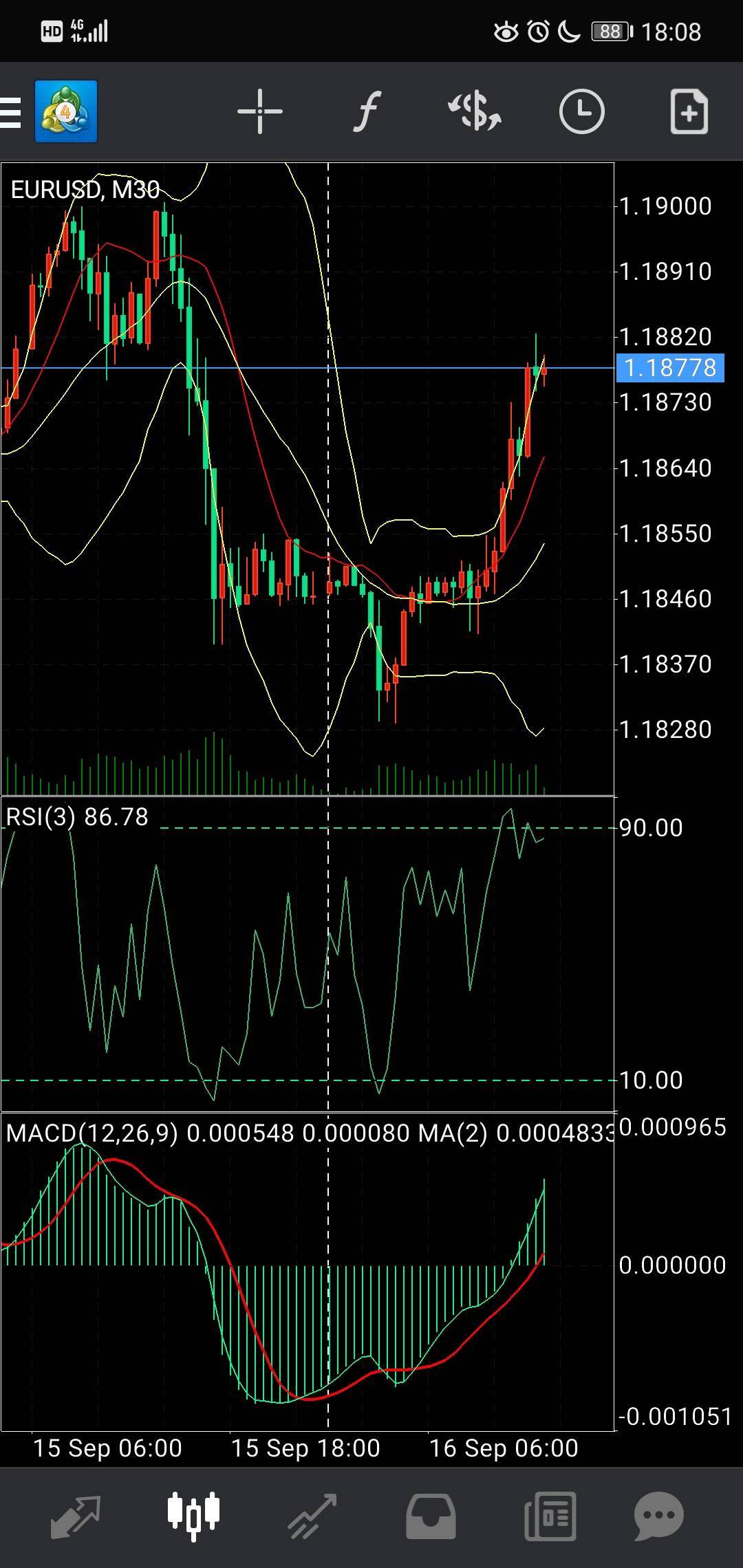This screenshot has height=1568, width=743.
Task: Switch to the Chart tab
Action: click(193, 1516)
